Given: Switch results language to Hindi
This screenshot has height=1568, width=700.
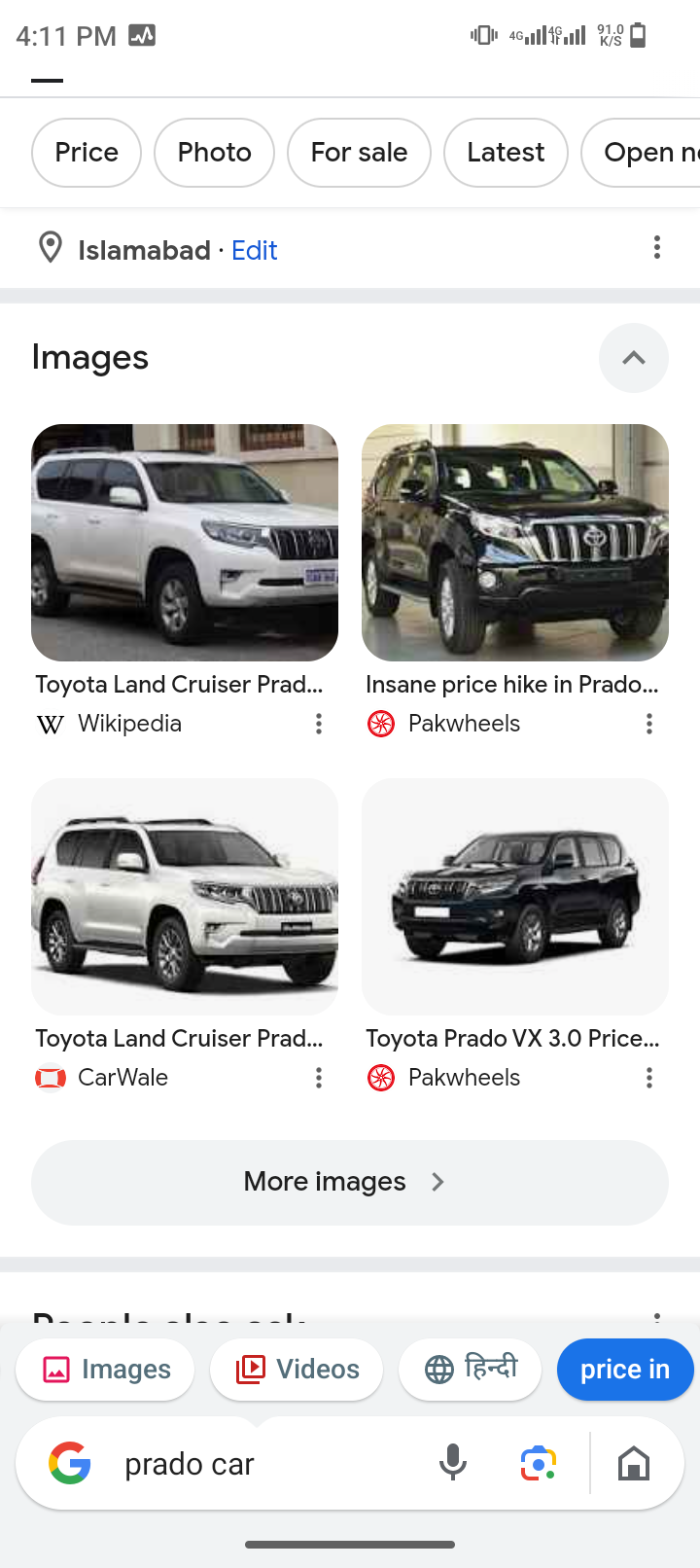Looking at the screenshot, I should [471, 1370].
